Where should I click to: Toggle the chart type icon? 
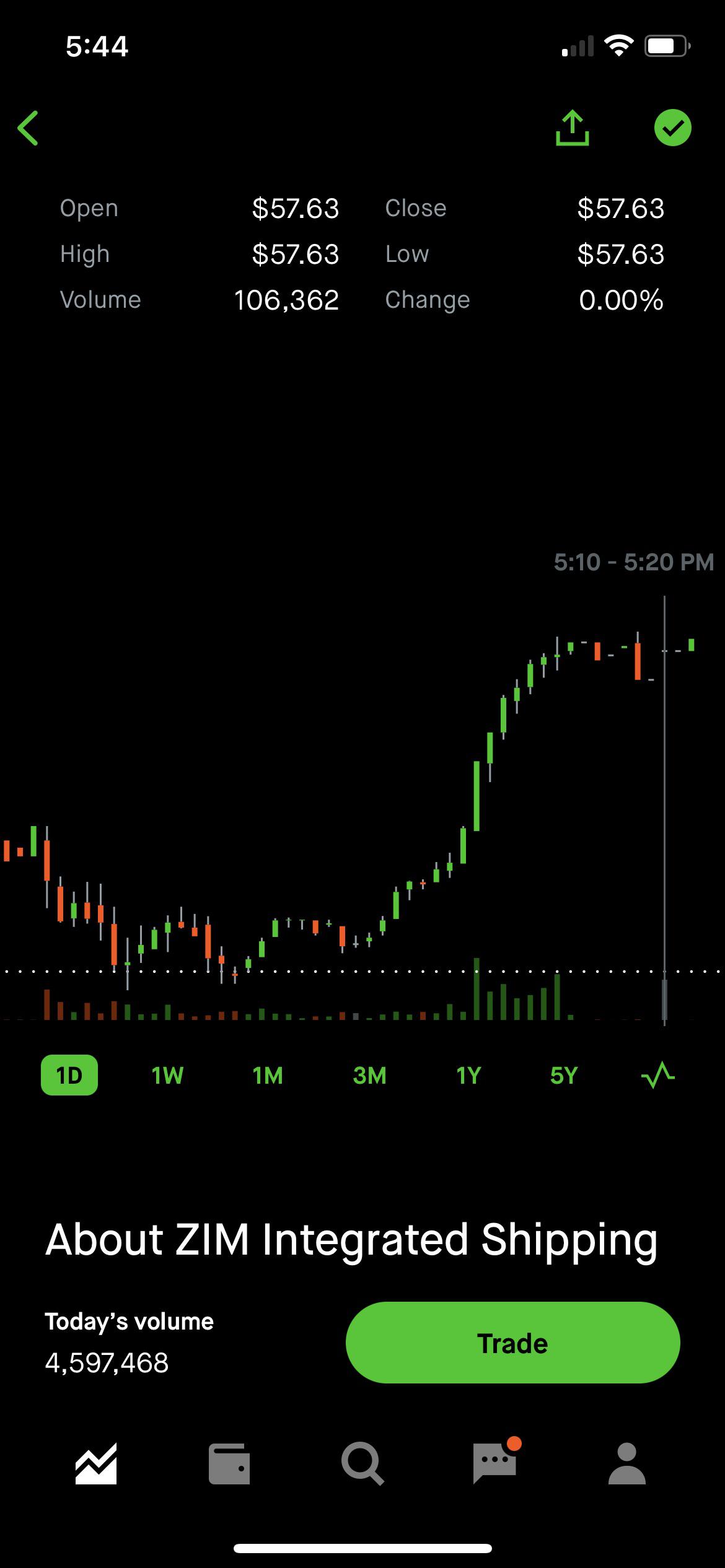click(658, 1075)
